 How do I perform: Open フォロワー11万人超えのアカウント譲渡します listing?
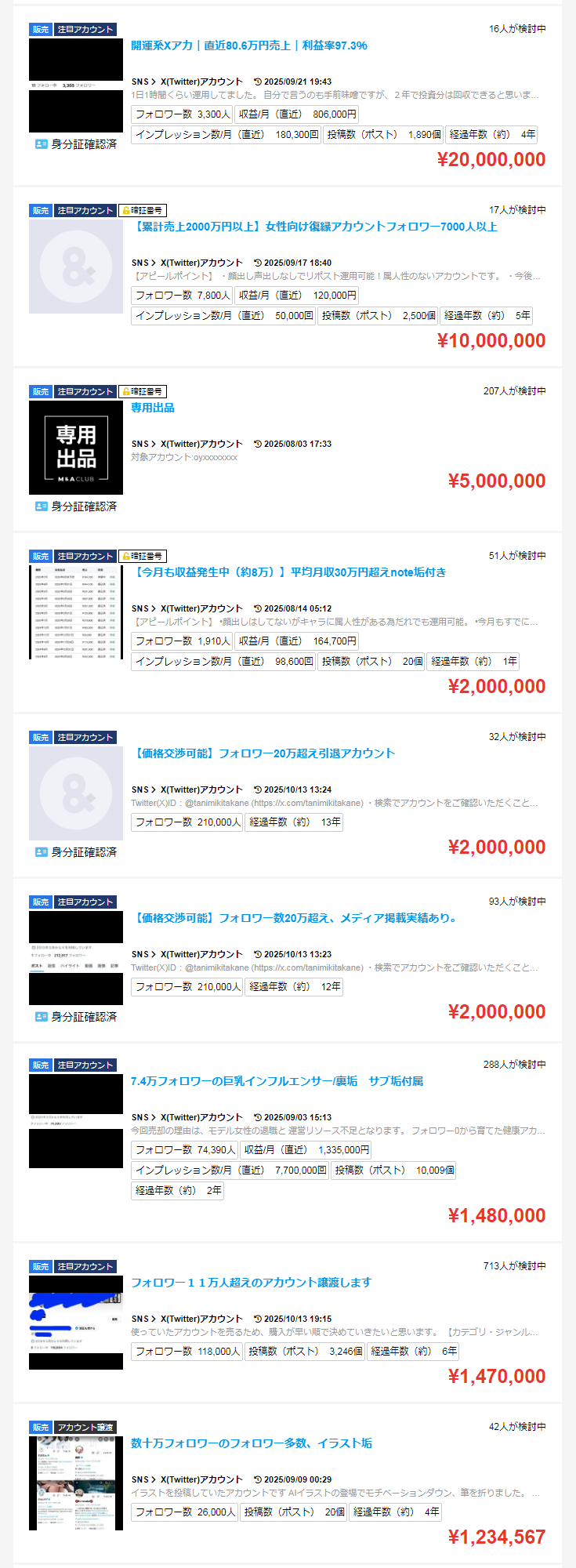click(x=252, y=1283)
